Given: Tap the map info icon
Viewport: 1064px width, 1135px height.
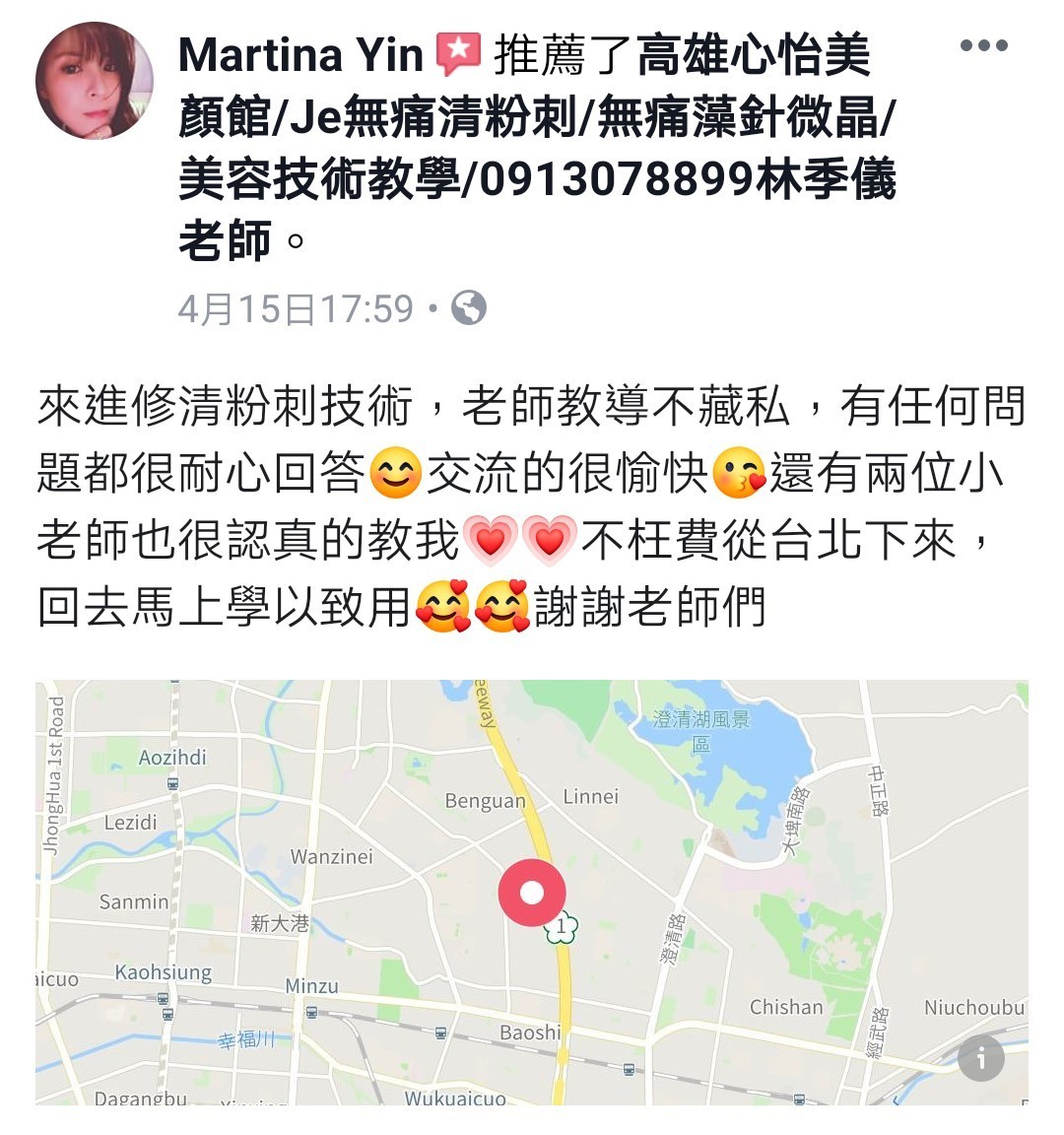Looking at the screenshot, I should point(980,1058).
